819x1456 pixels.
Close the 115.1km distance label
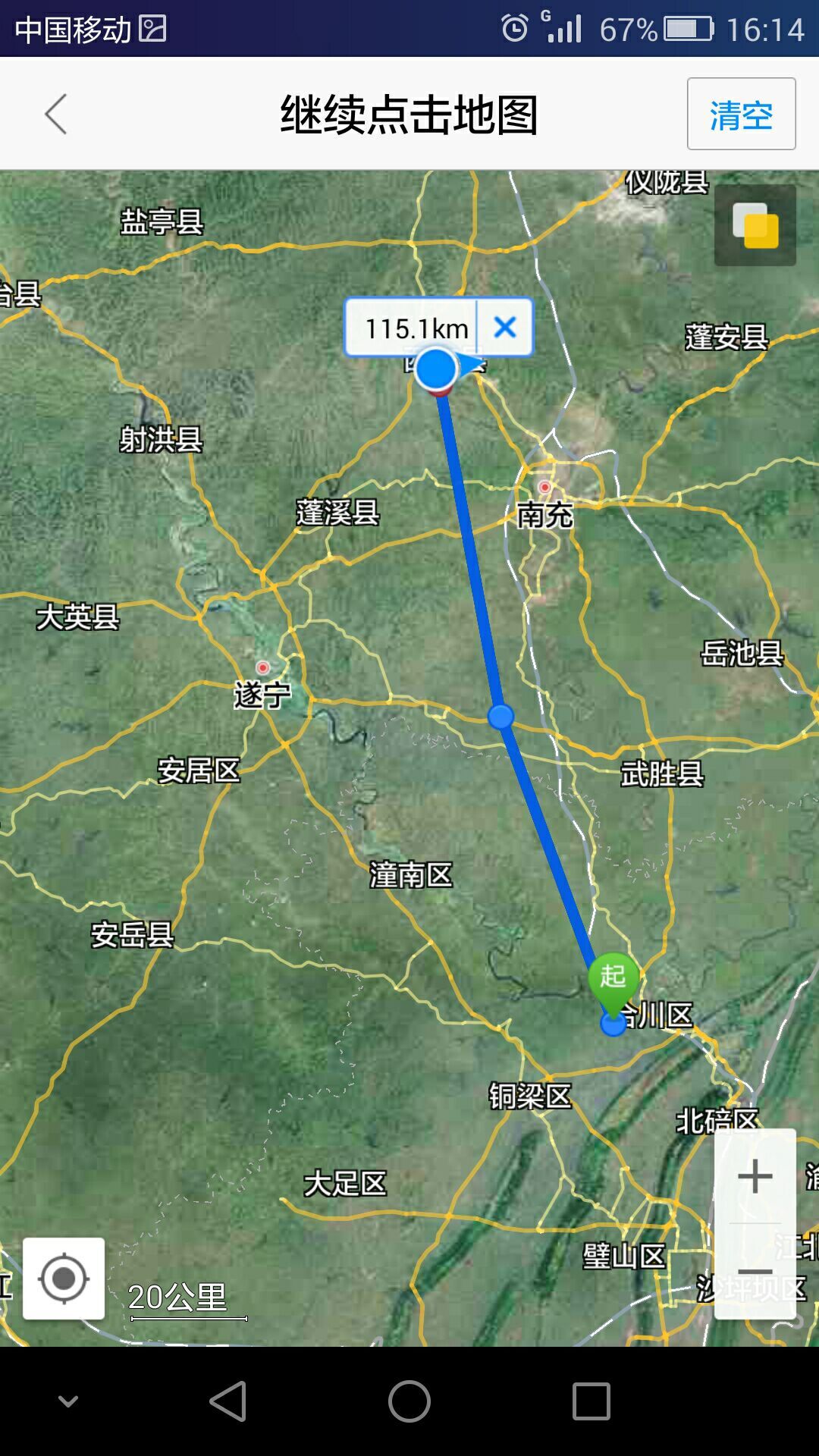[x=505, y=328]
